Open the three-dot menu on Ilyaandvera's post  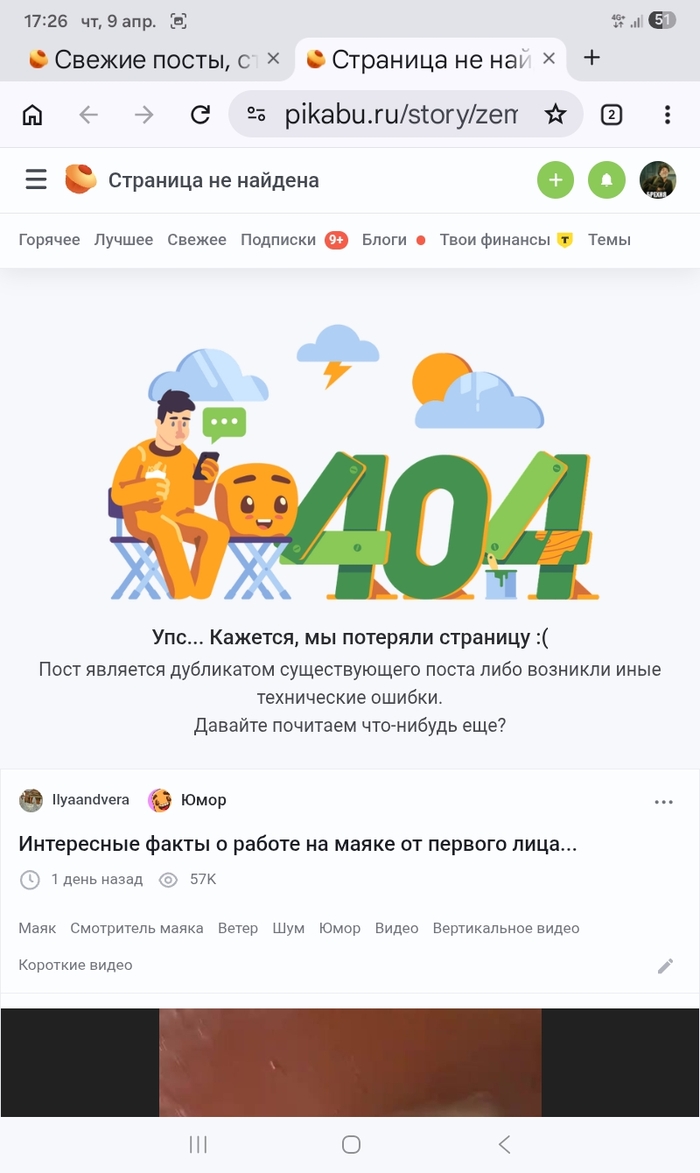(x=663, y=801)
